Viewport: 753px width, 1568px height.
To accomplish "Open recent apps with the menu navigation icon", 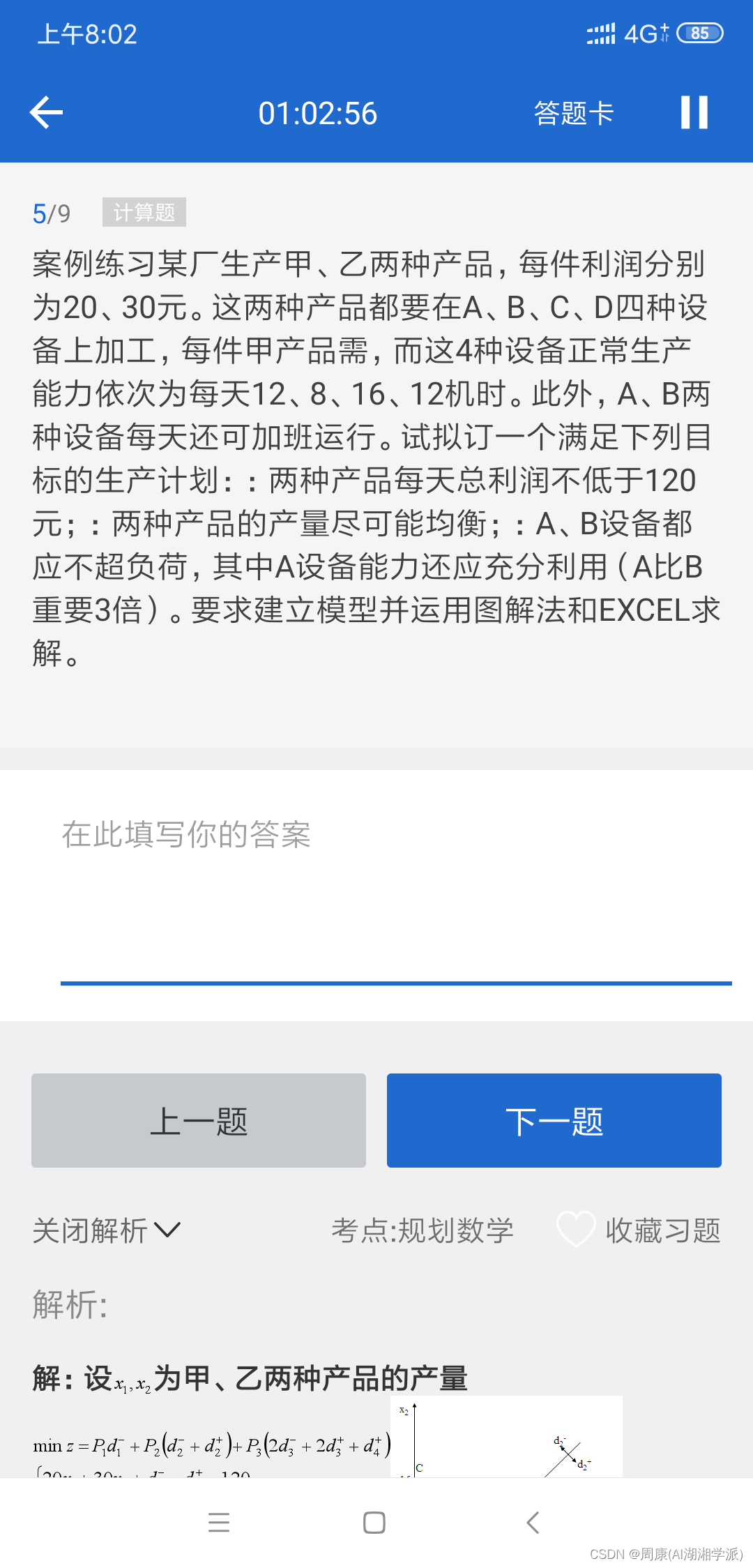I will pyautogui.click(x=220, y=1522).
